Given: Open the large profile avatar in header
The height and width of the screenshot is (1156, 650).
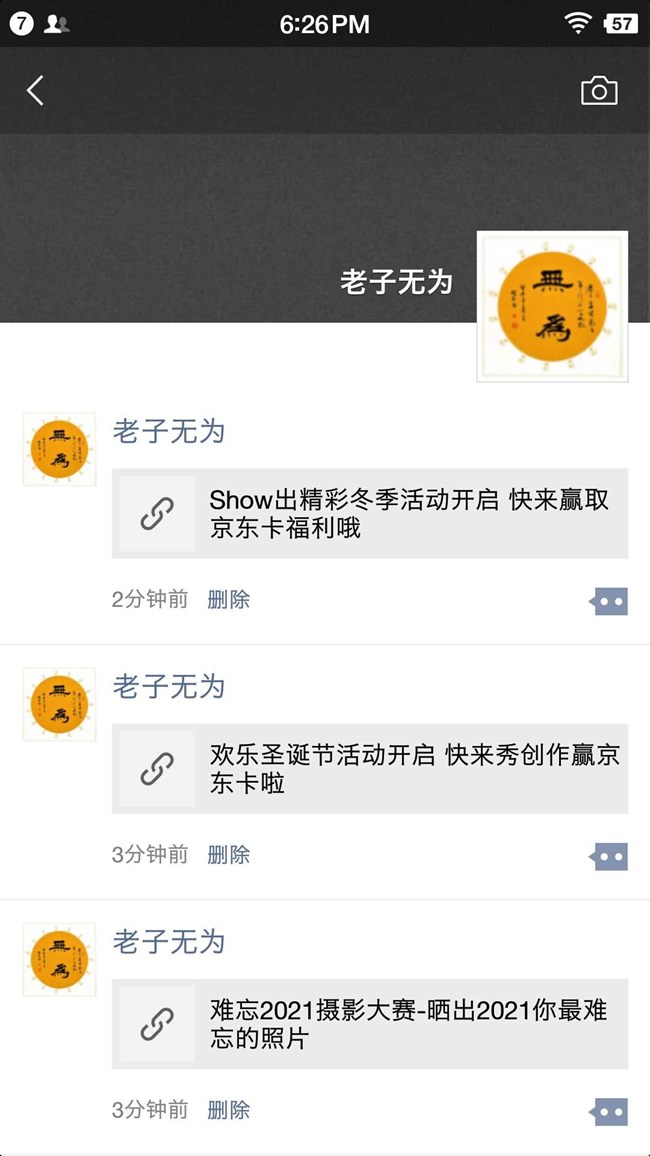Looking at the screenshot, I should [x=553, y=306].
